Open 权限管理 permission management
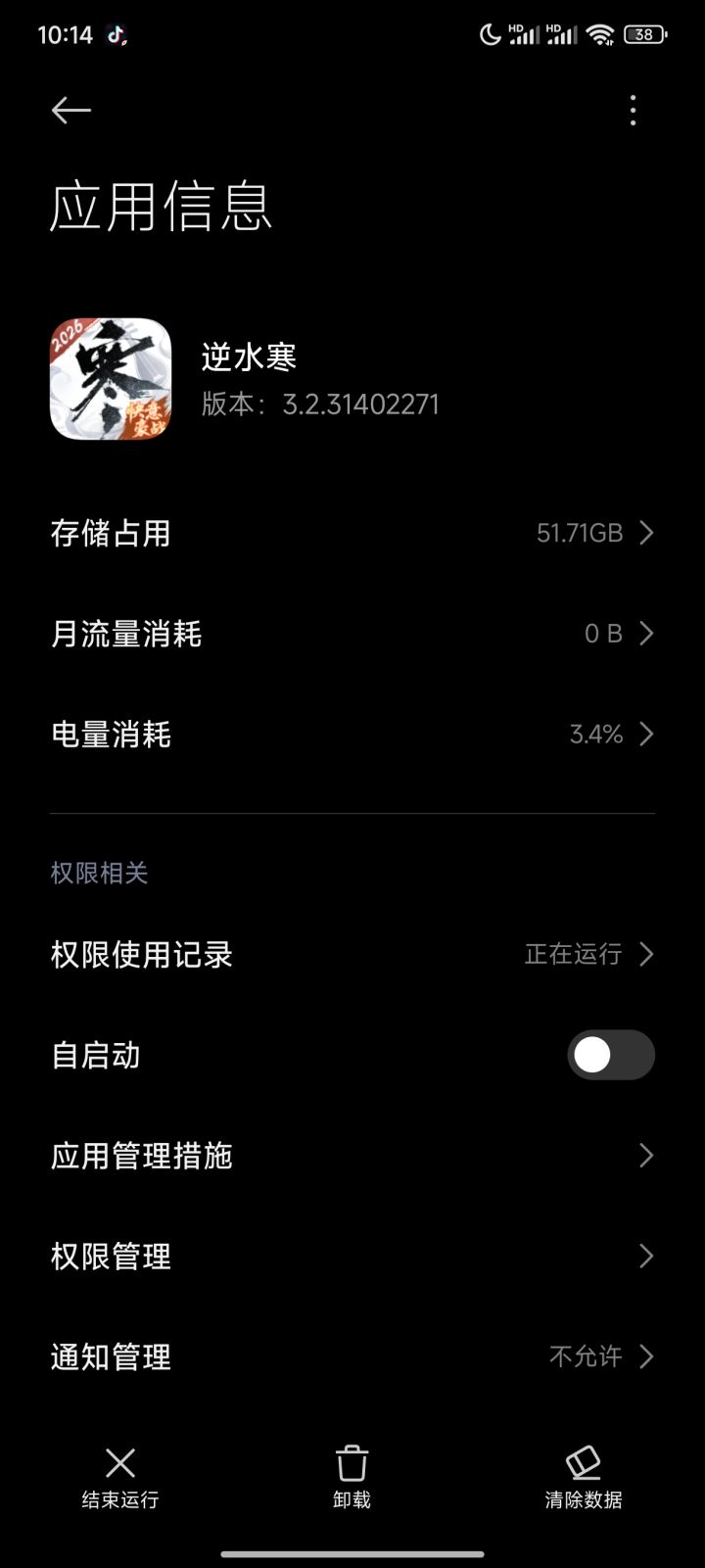 (x=352, y=1256)
